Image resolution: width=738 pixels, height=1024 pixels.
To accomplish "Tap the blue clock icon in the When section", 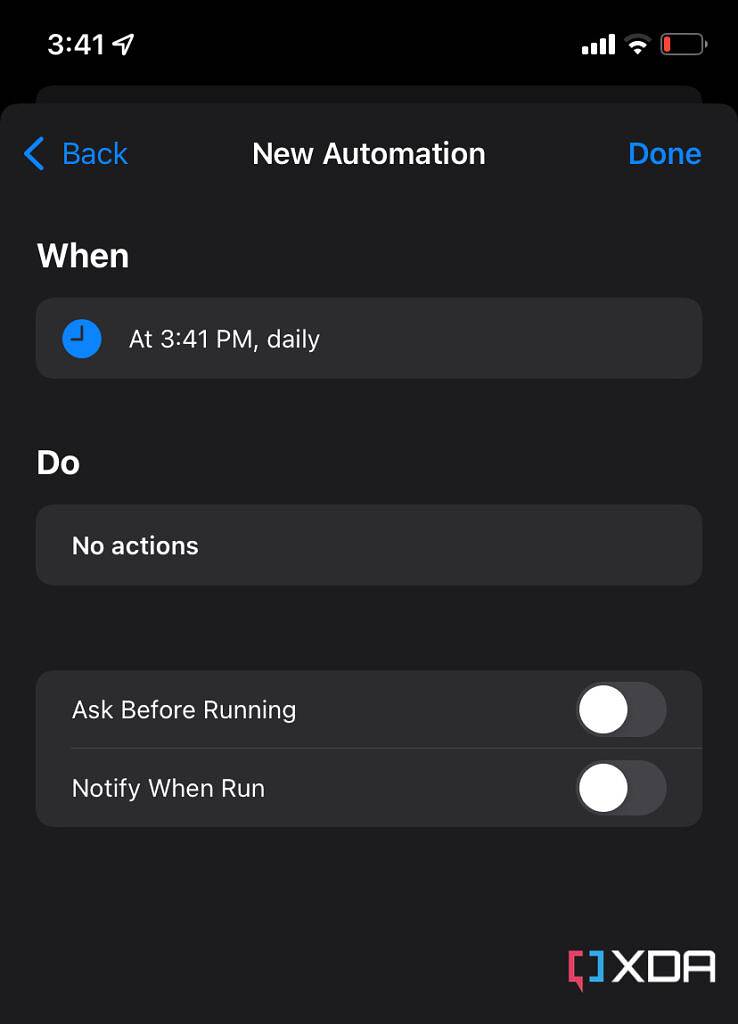I will [81, 338].
